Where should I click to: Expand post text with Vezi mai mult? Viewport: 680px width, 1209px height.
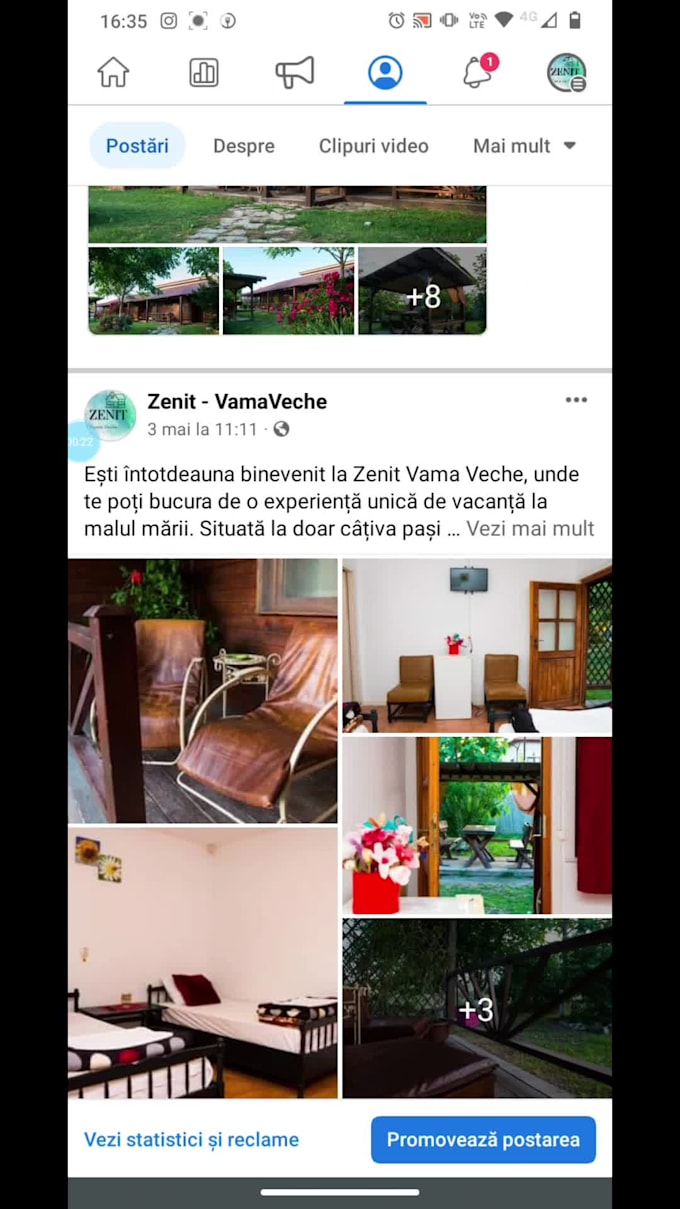530,529
